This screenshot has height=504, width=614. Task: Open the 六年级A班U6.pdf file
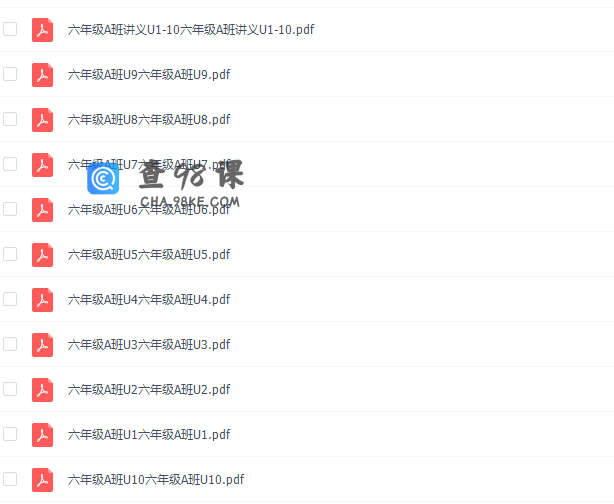tap(149, 210)
